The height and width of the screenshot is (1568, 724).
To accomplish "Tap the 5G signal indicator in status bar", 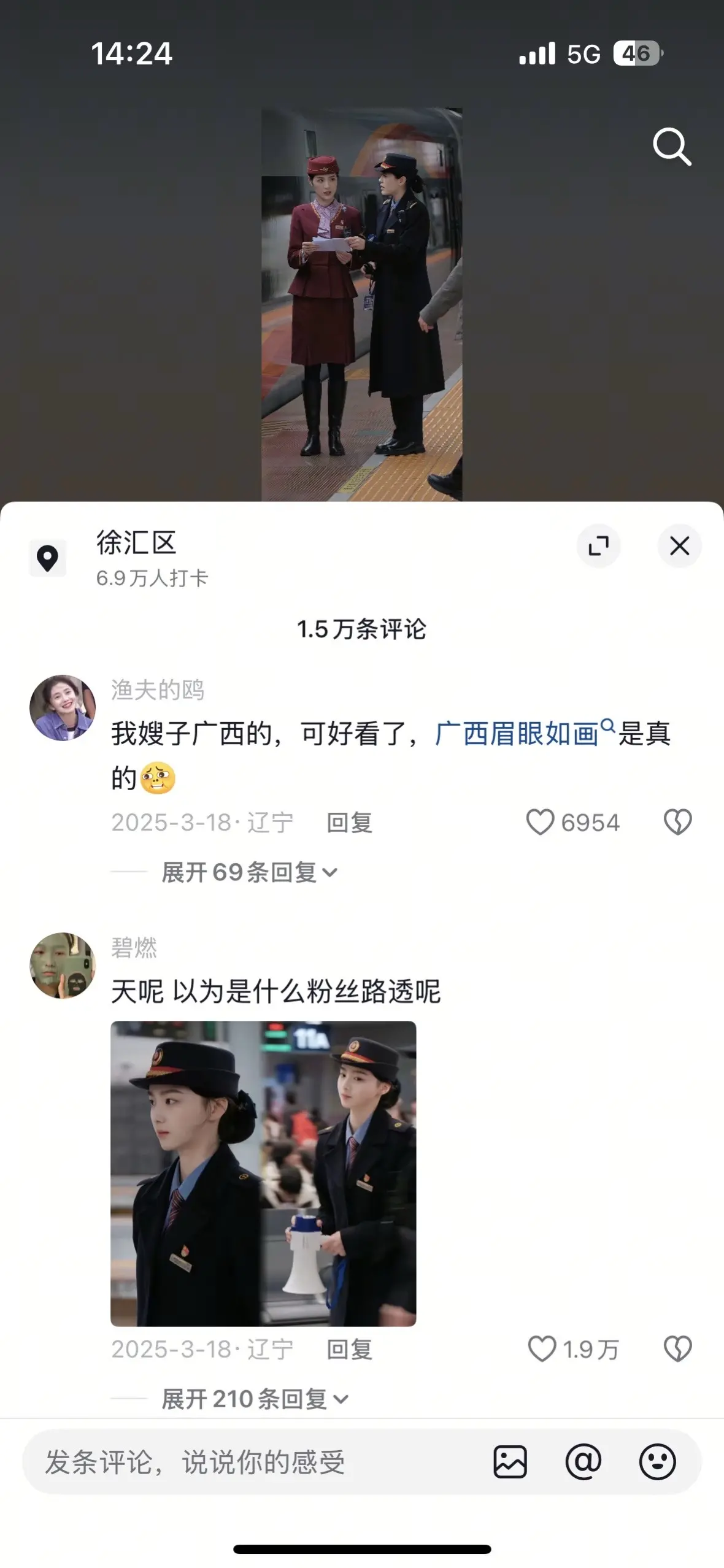I will (x=587, y=55).
